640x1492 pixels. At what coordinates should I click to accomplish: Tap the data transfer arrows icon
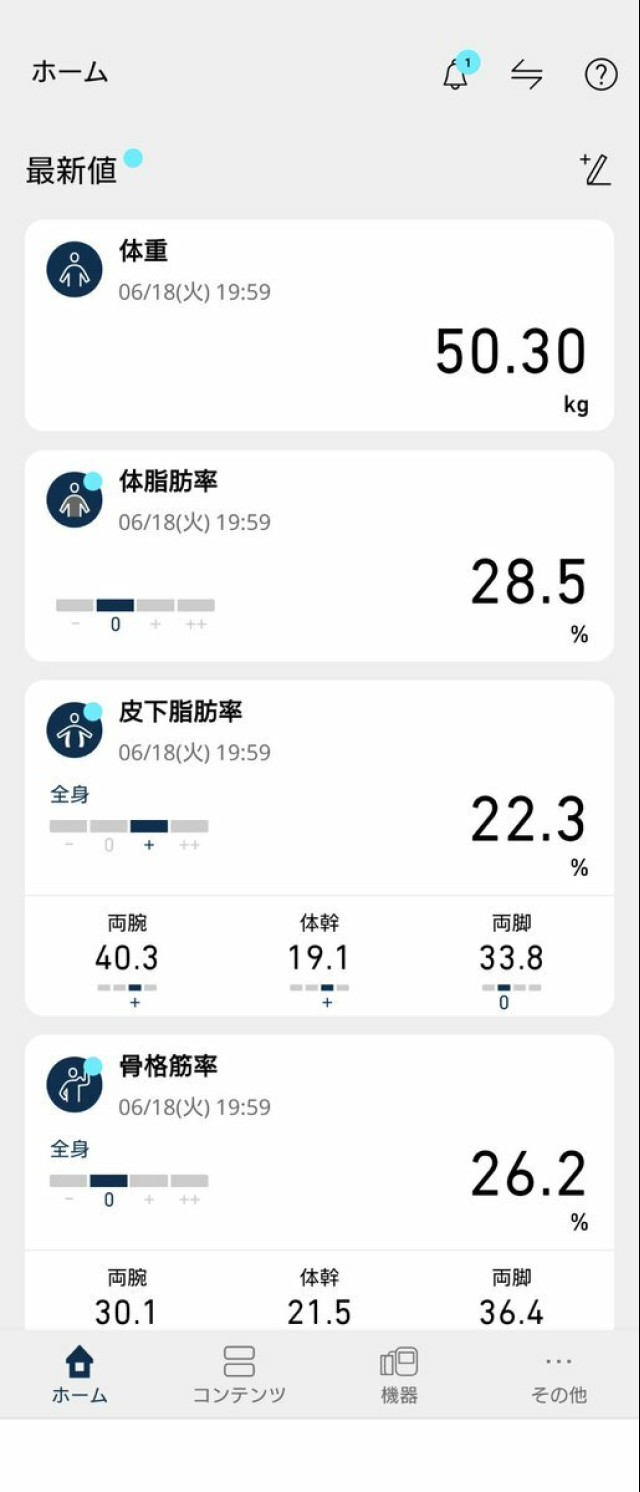[x=527, y=74]
